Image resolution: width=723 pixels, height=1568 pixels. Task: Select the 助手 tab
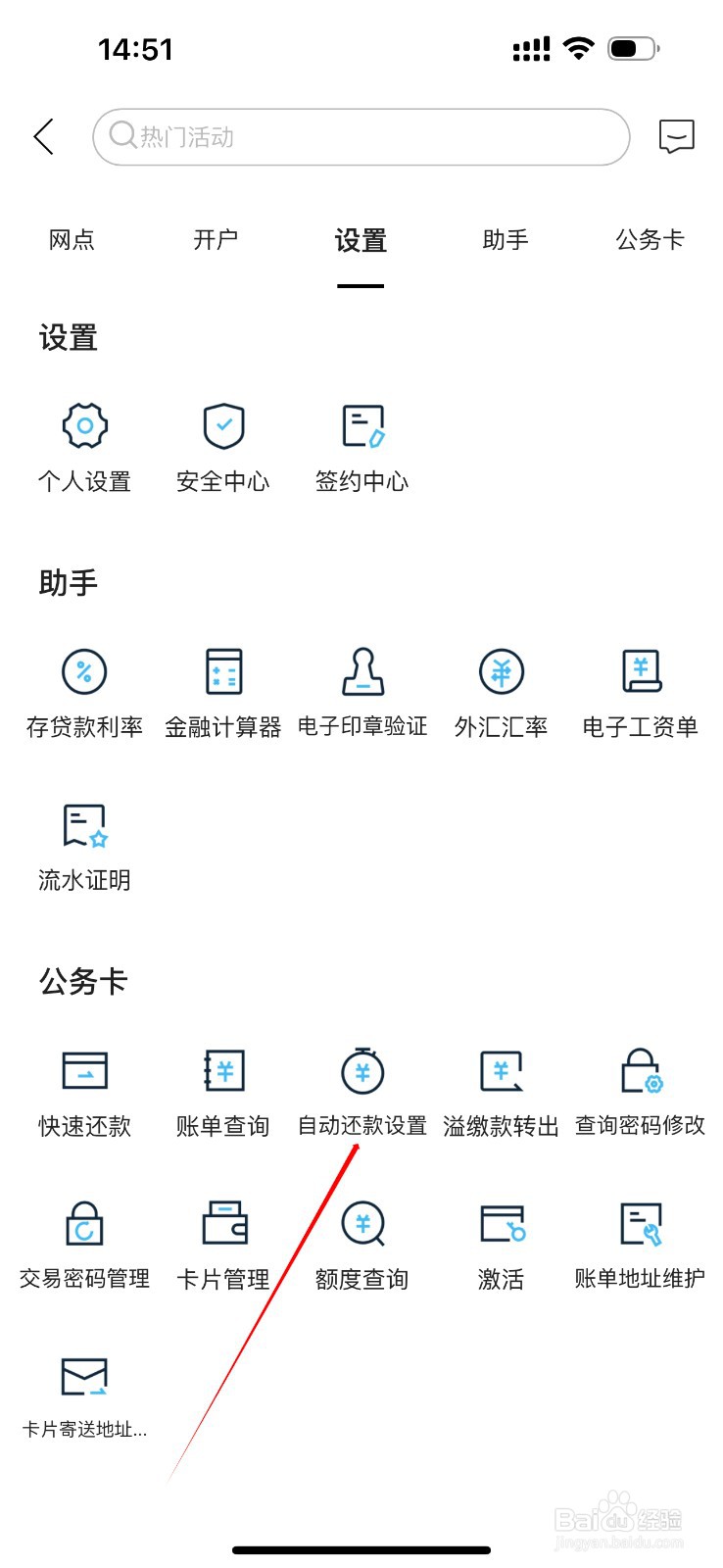(506, 240)
